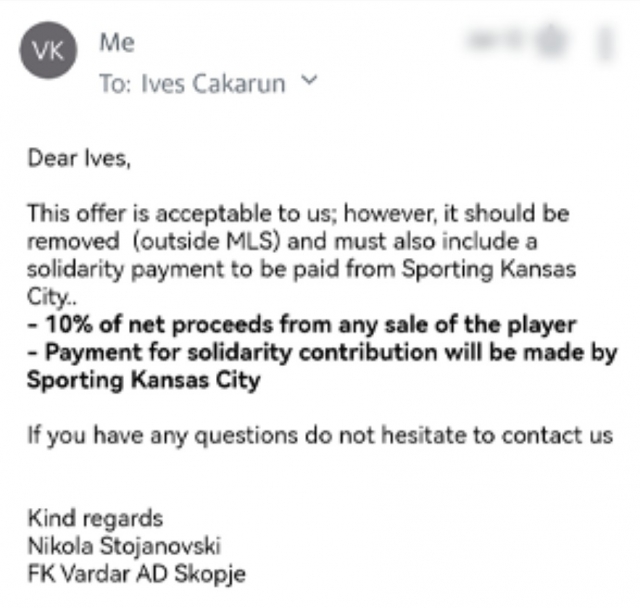Open the email overflow menu
640x608 pixels.
tap(605, 41)
